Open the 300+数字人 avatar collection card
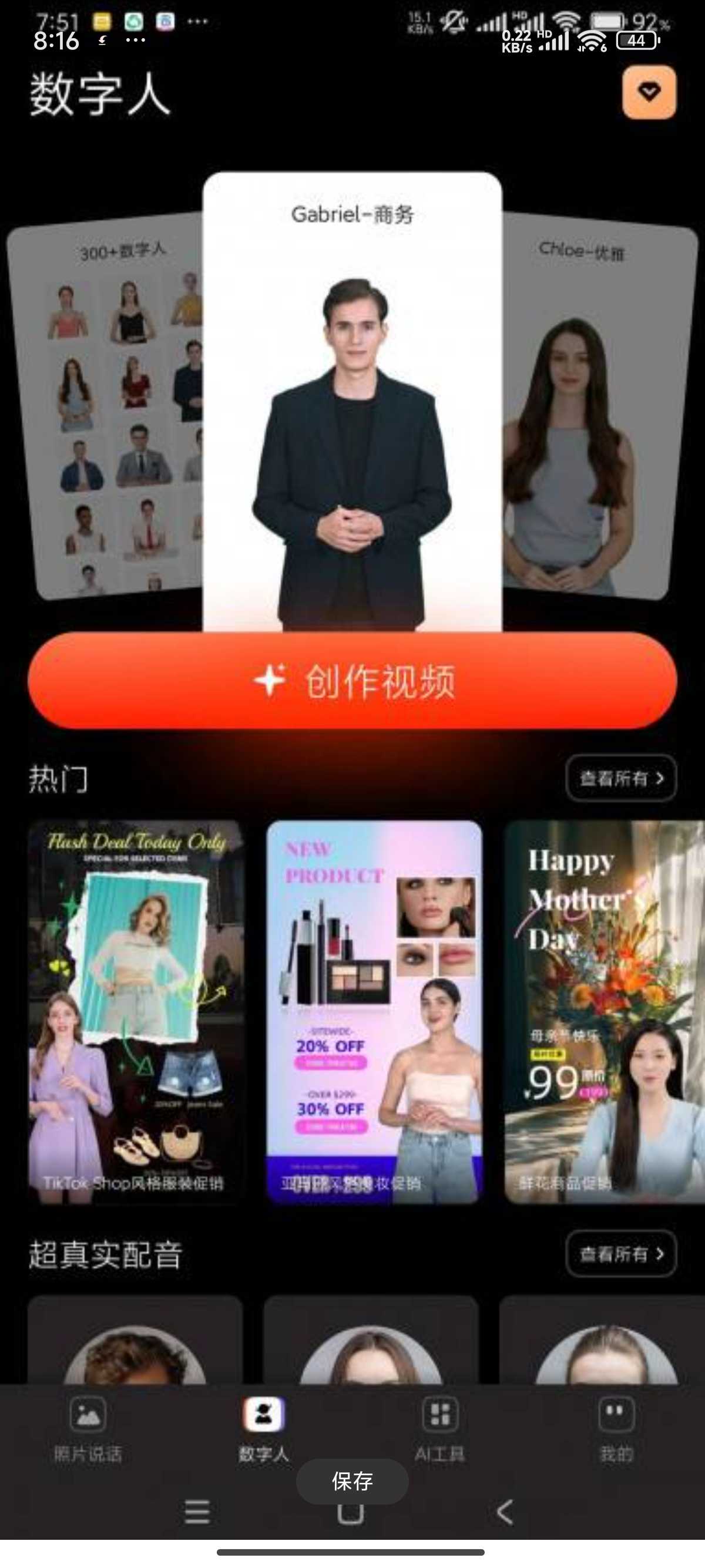This screenshot has height=1568, width=705. tap(106, 405)
